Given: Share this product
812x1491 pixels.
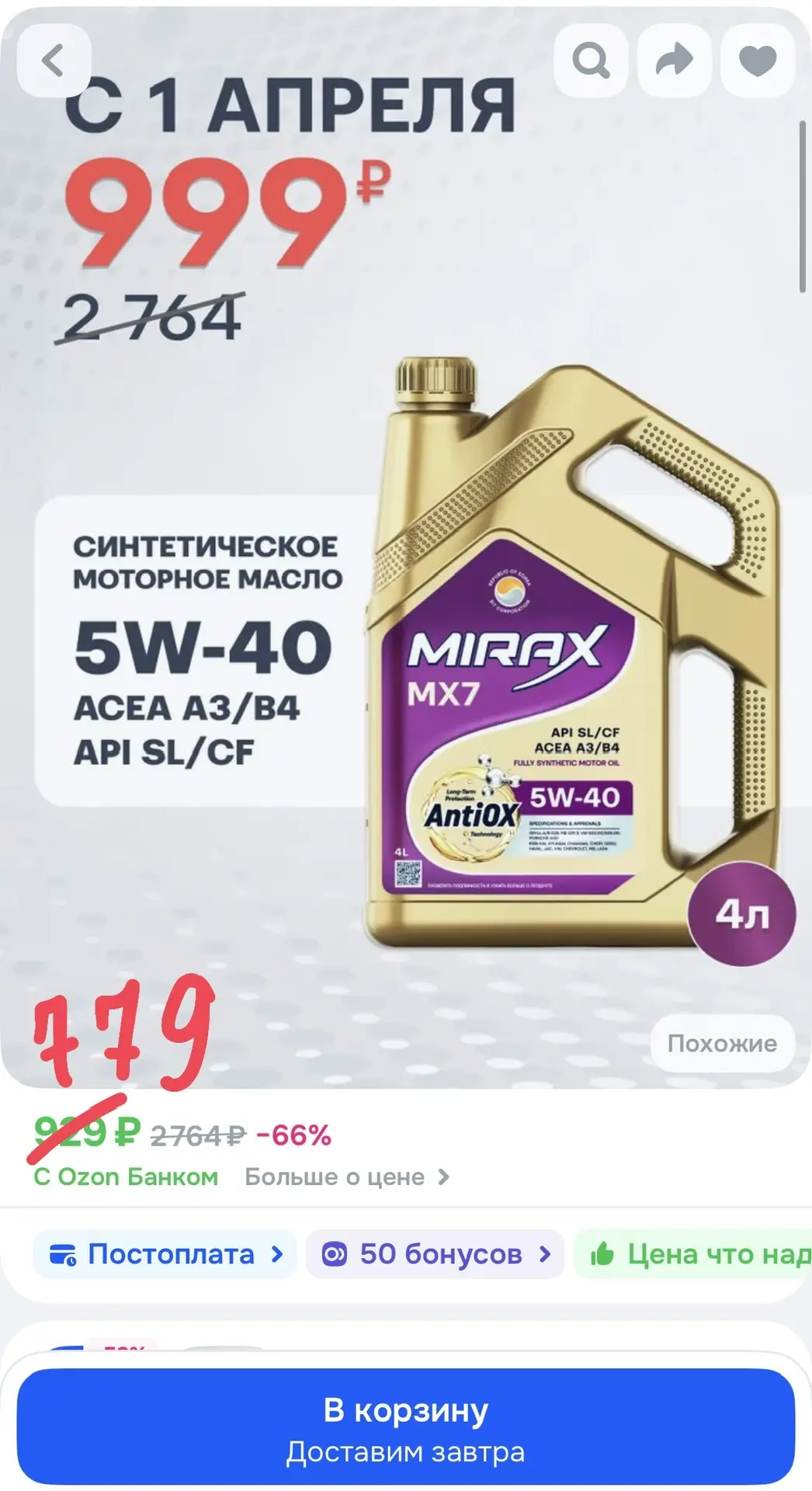Looking at the screenshot, I should 674,60.
